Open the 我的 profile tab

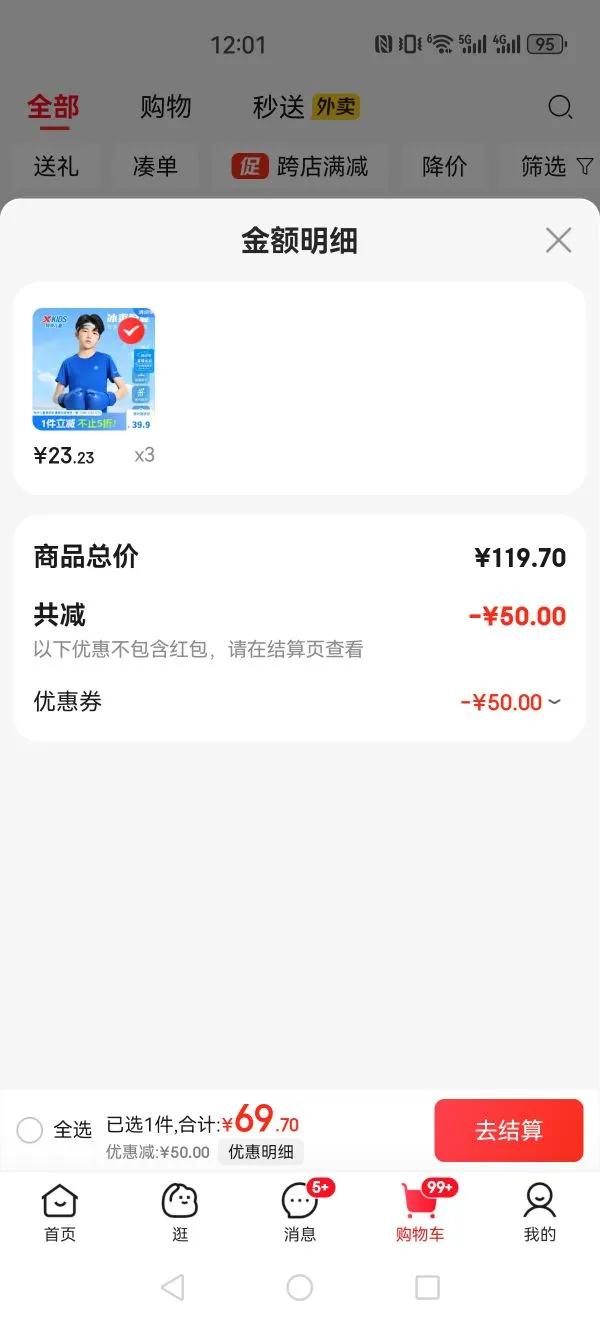click(x=540, y=1212)
